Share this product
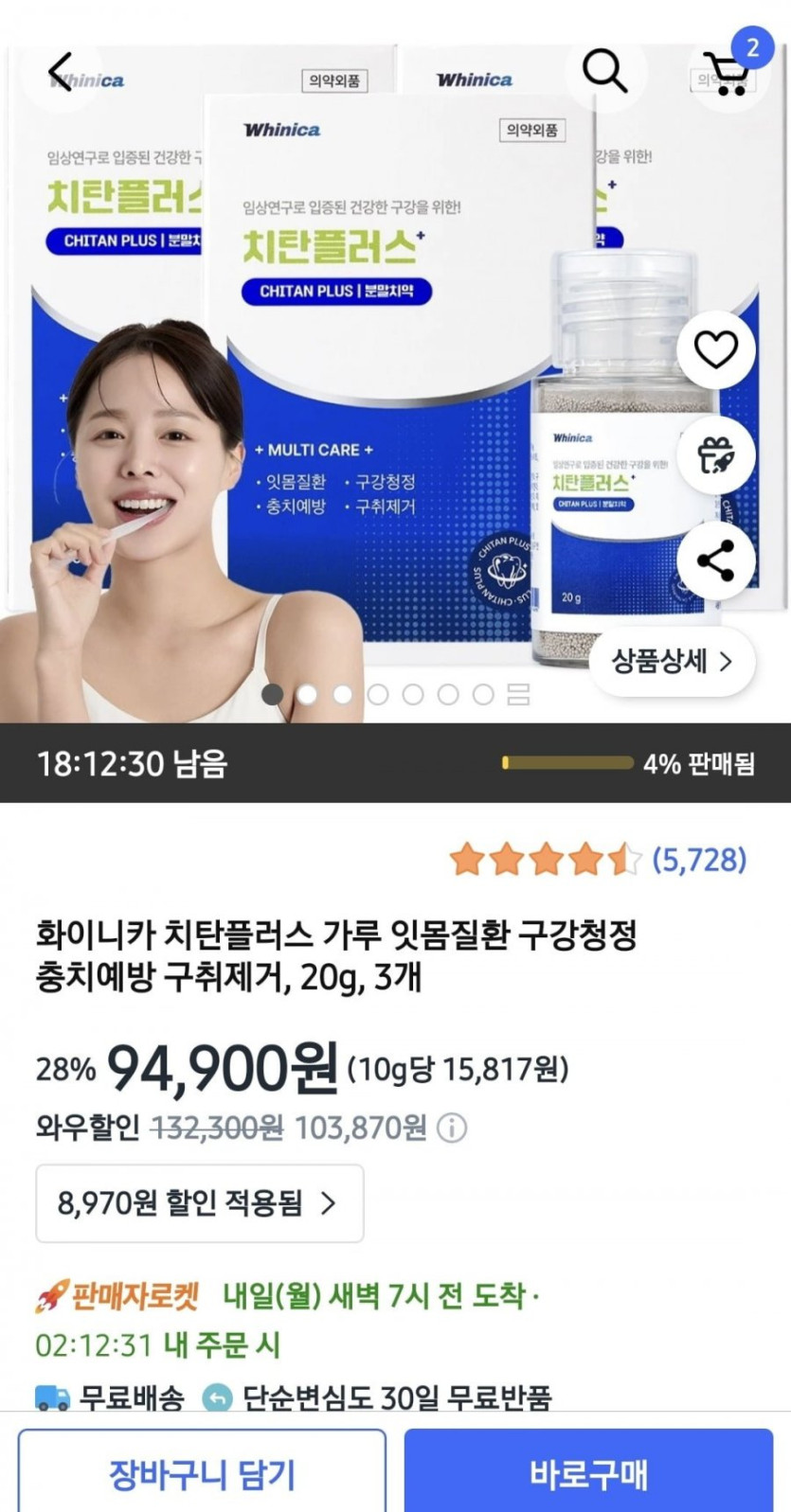Image resolution: width=791 pixels, height=1512 pixels. pyautogui.click(x=716, y=560)
